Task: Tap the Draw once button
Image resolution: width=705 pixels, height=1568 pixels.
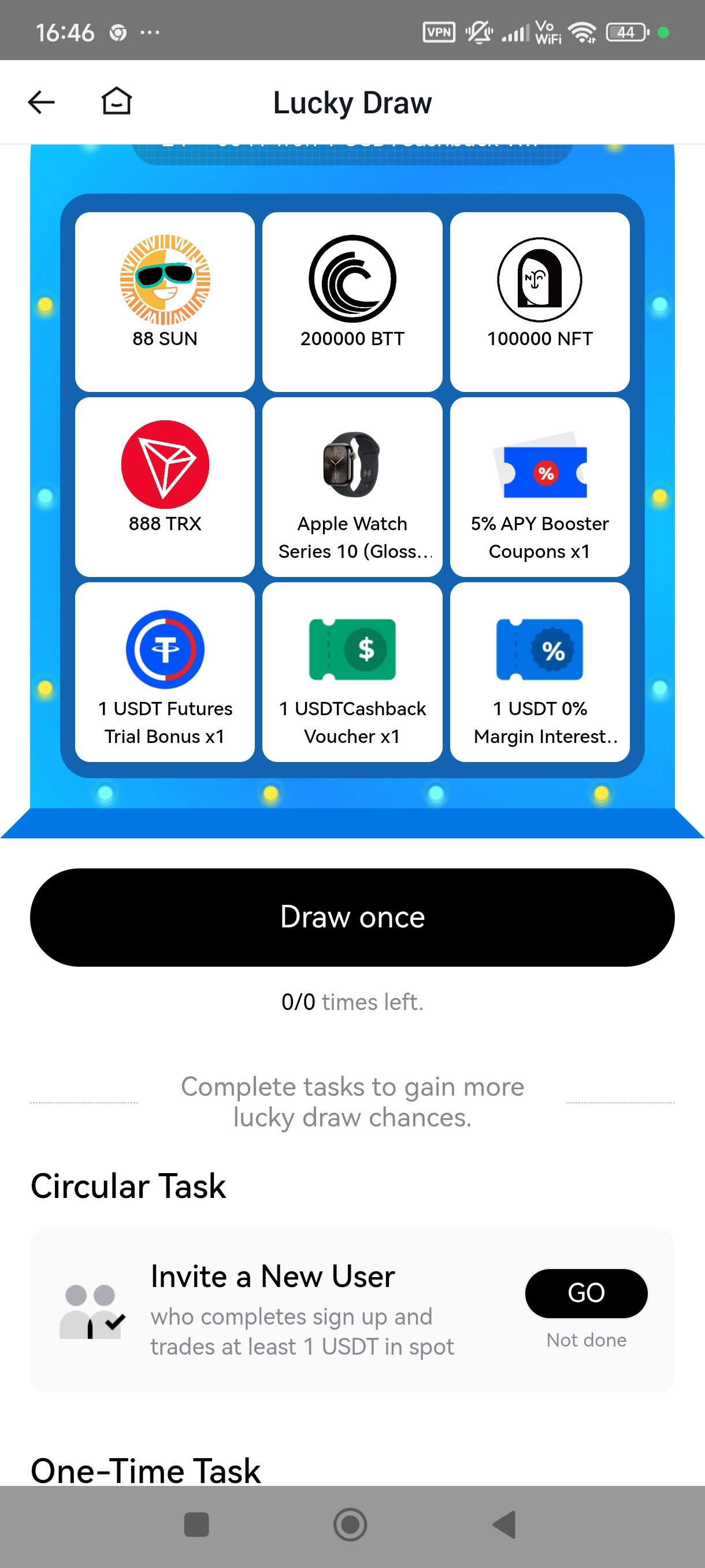Action: click(x=352, y=917)
